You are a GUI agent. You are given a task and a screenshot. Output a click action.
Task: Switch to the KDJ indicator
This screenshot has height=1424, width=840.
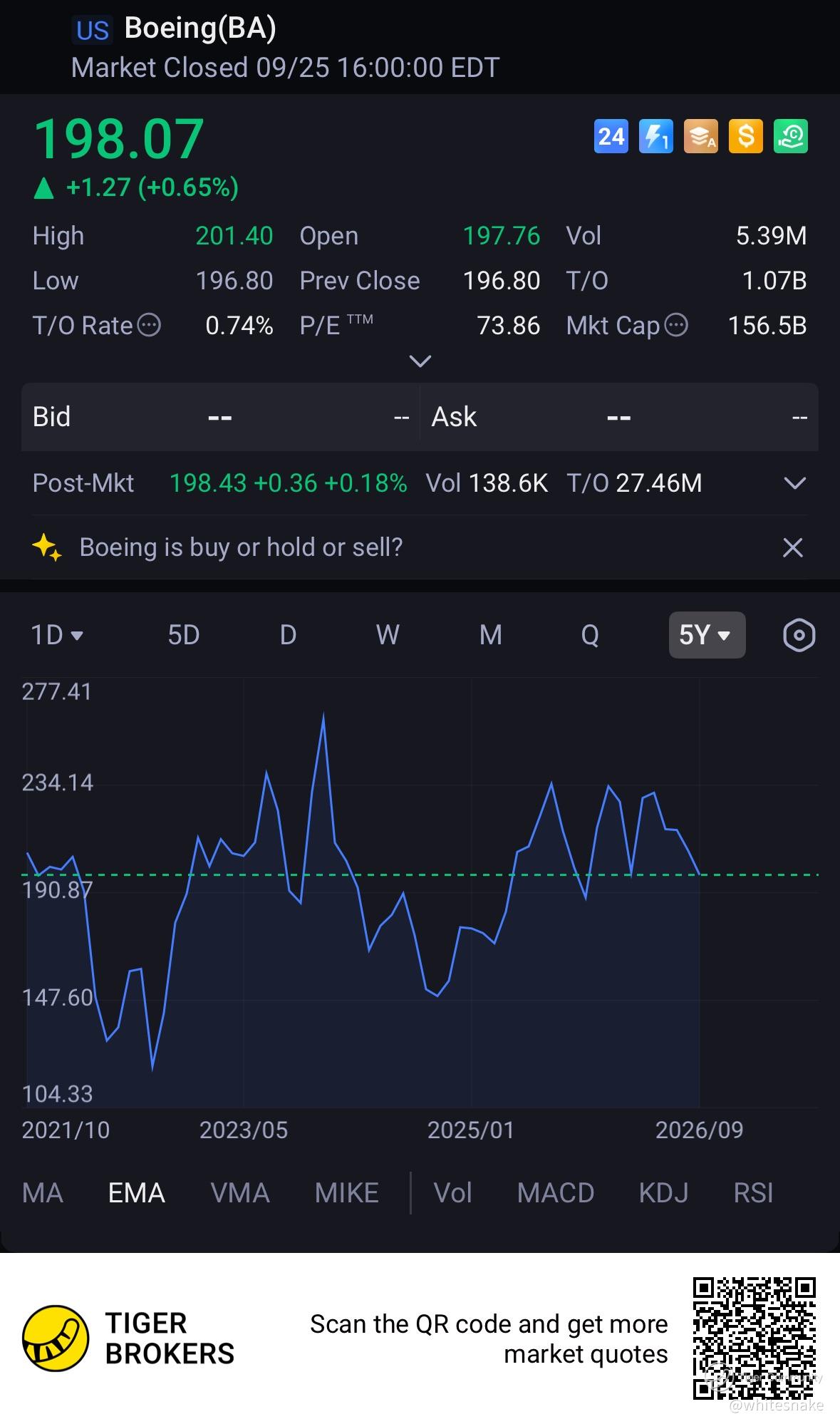pyautogui.click(x=663, y=1192)
